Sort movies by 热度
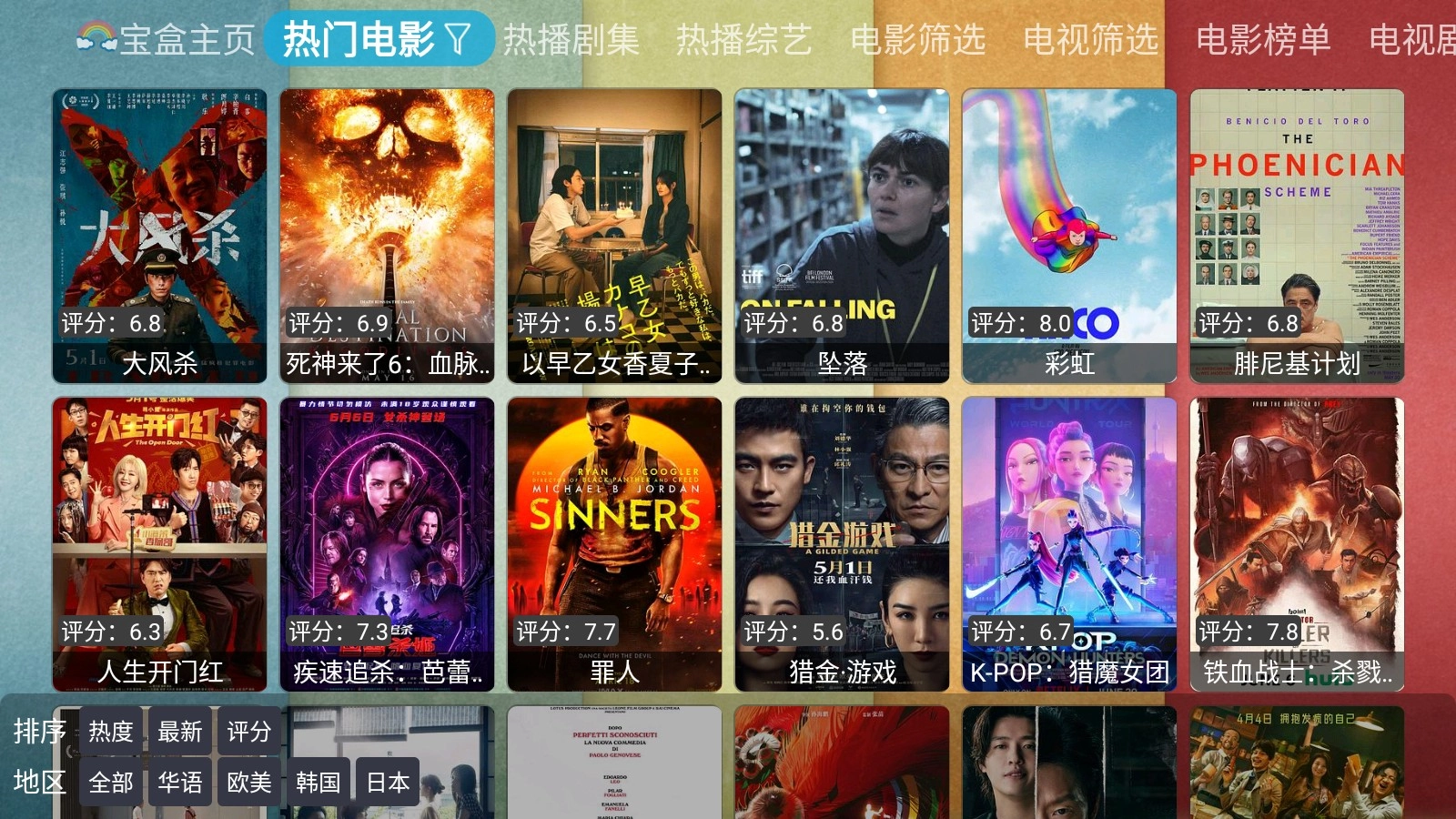The image size is (1456, 819). pos(111,731)
